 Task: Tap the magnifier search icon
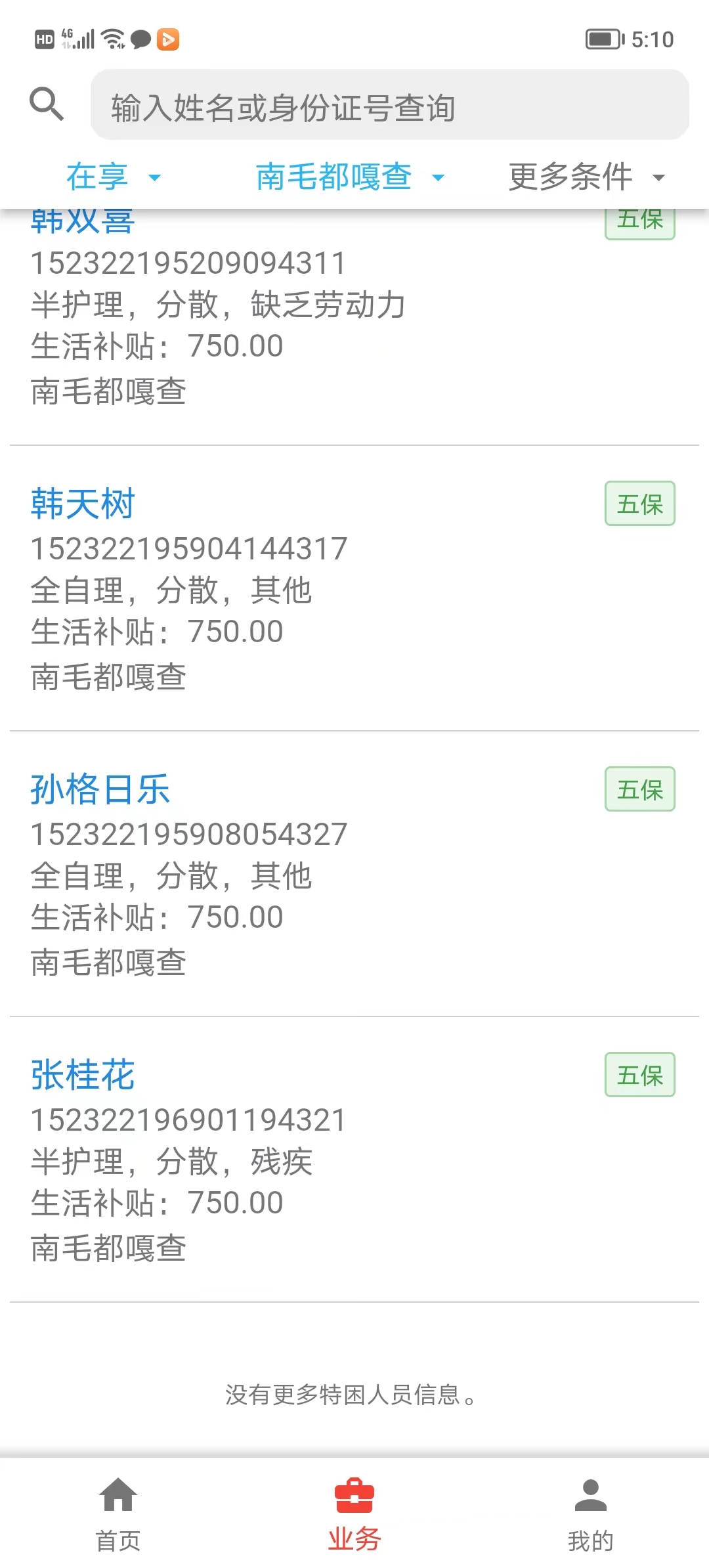(x=47, y=104)
